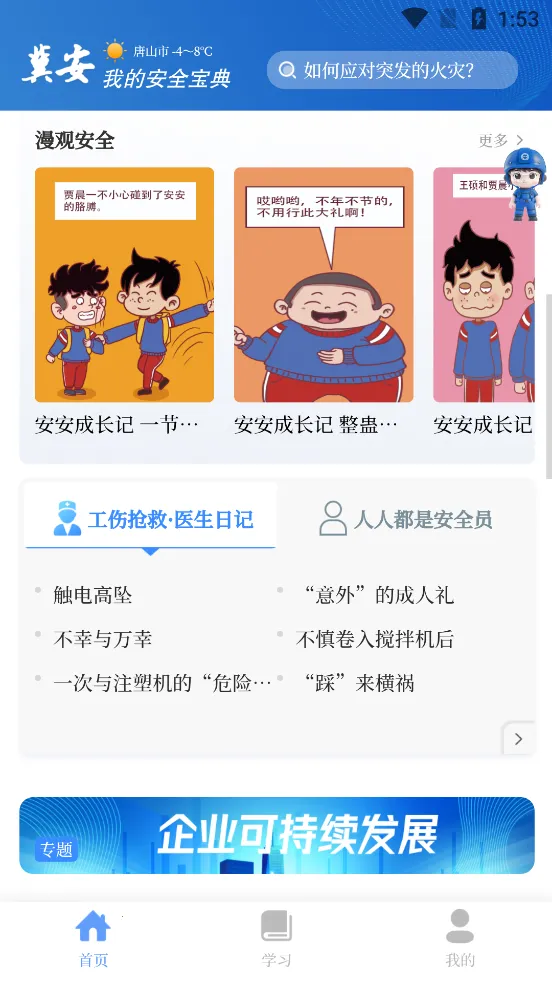Screen dimensions: 552x983
Task: Open the article 触电高坠
Action: pyautogui.click(x=93, y=595)
